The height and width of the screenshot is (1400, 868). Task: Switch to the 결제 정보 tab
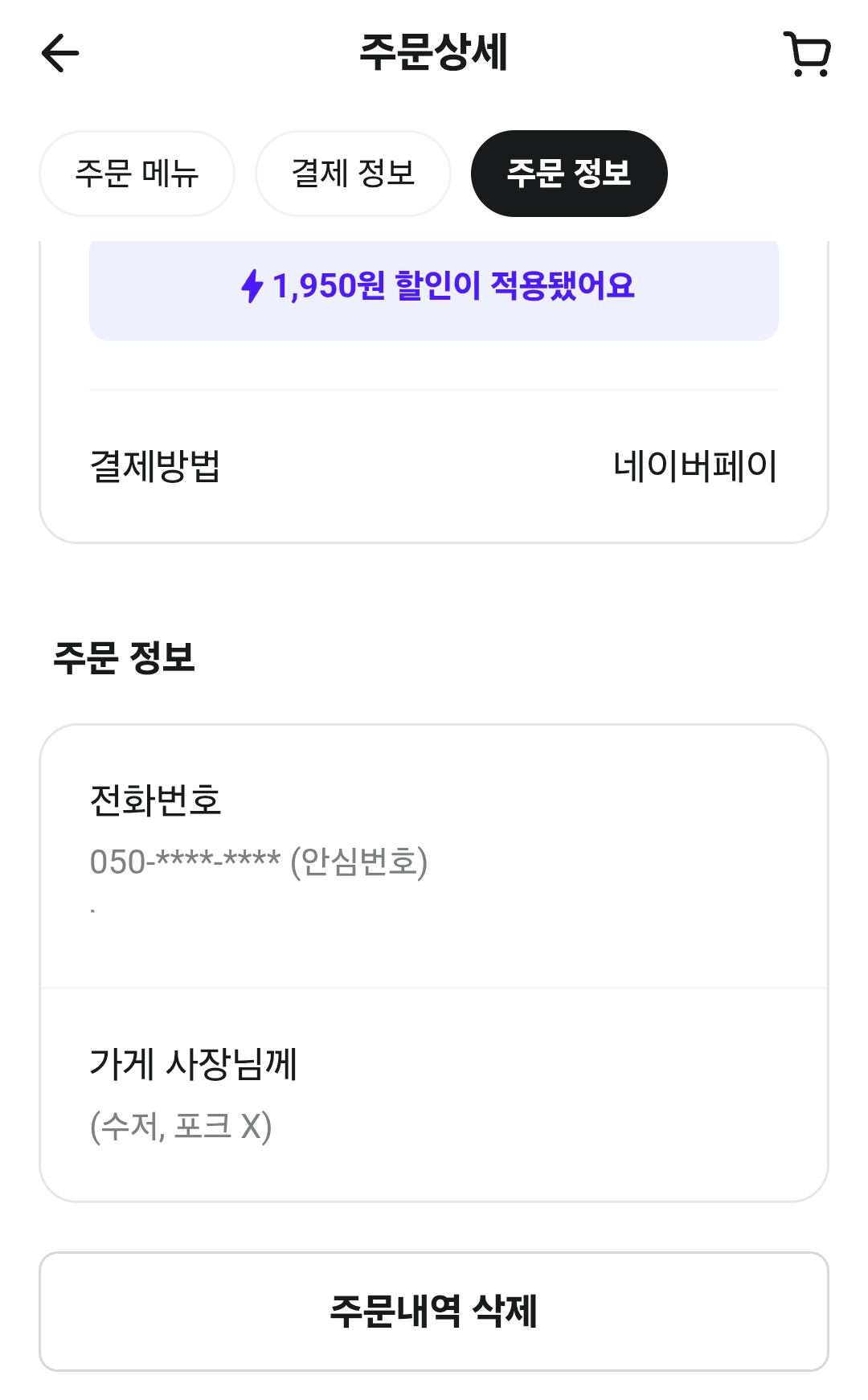353,174
